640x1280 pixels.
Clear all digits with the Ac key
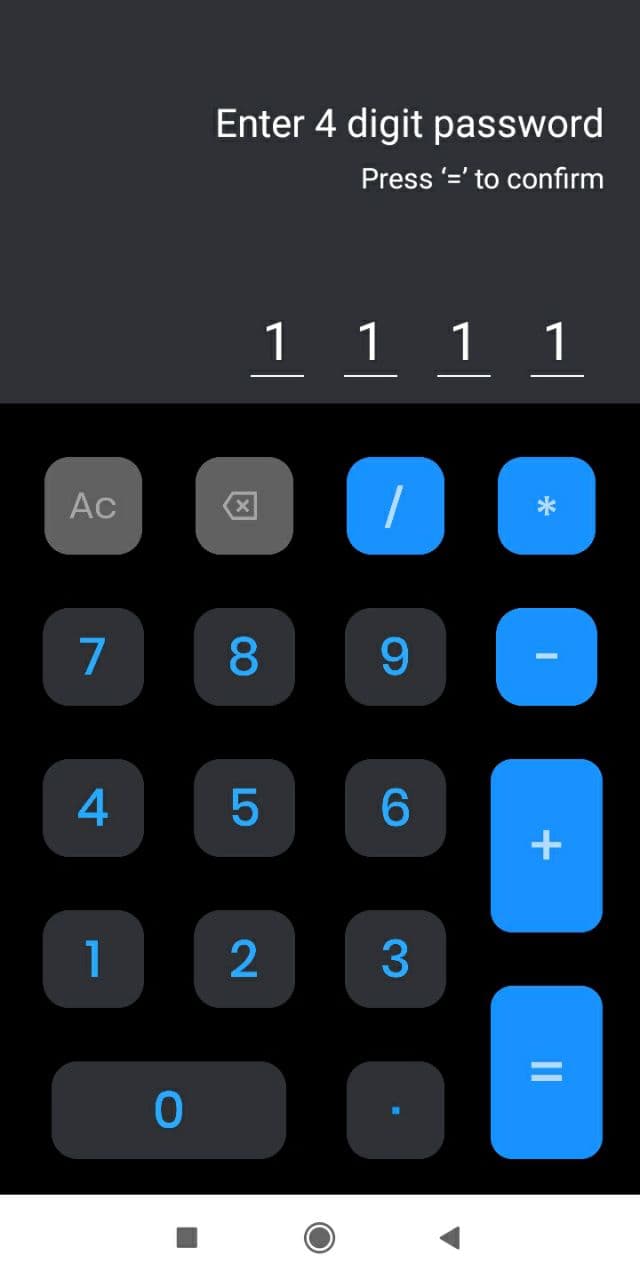[x=93, y=506]
